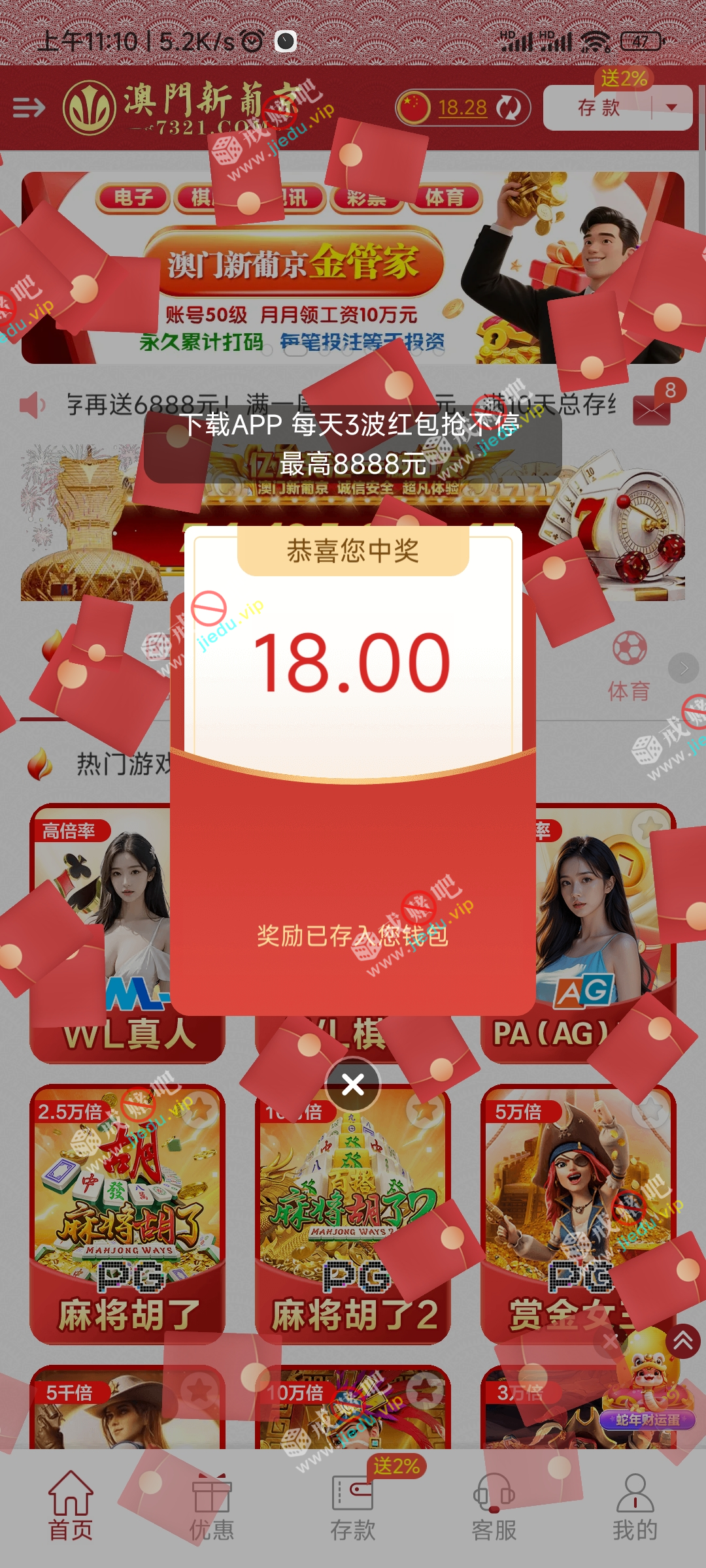Launch the PA (AG) game card
This screenshot has height=1568, width=706.
[579, 934]
